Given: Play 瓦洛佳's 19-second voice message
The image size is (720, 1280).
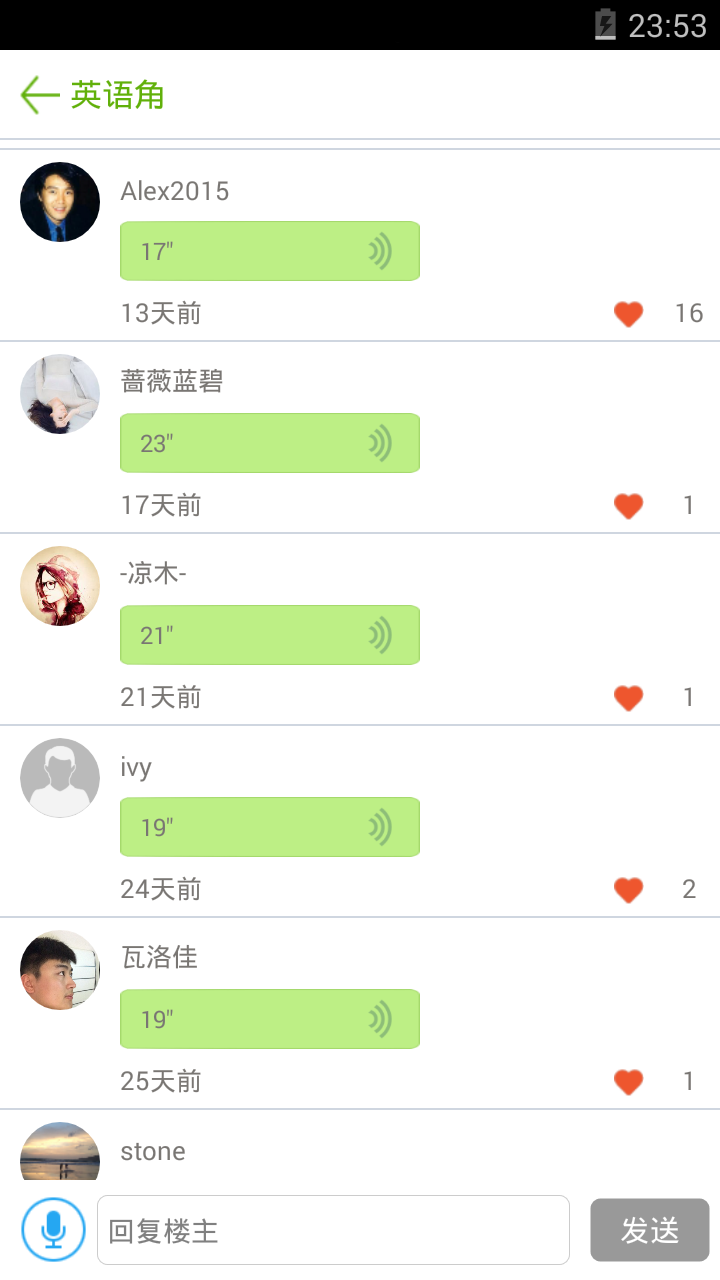Looking at the screenshot, I should coord(269,1019).
